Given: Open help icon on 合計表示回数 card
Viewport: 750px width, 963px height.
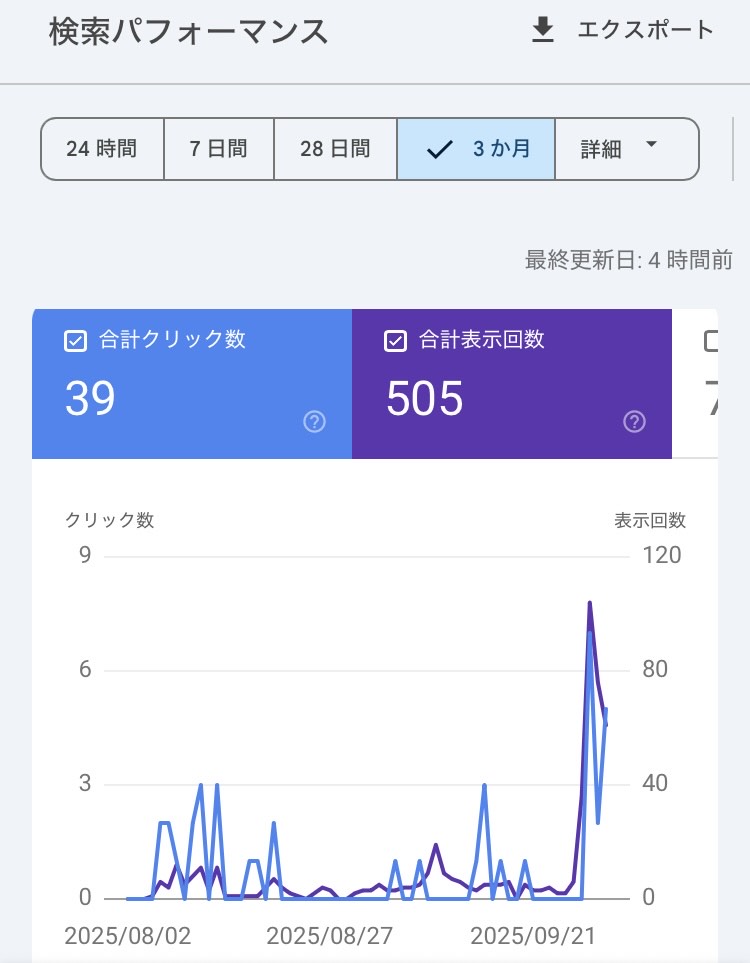Looking at the screenshot, I should pos(634,422).
